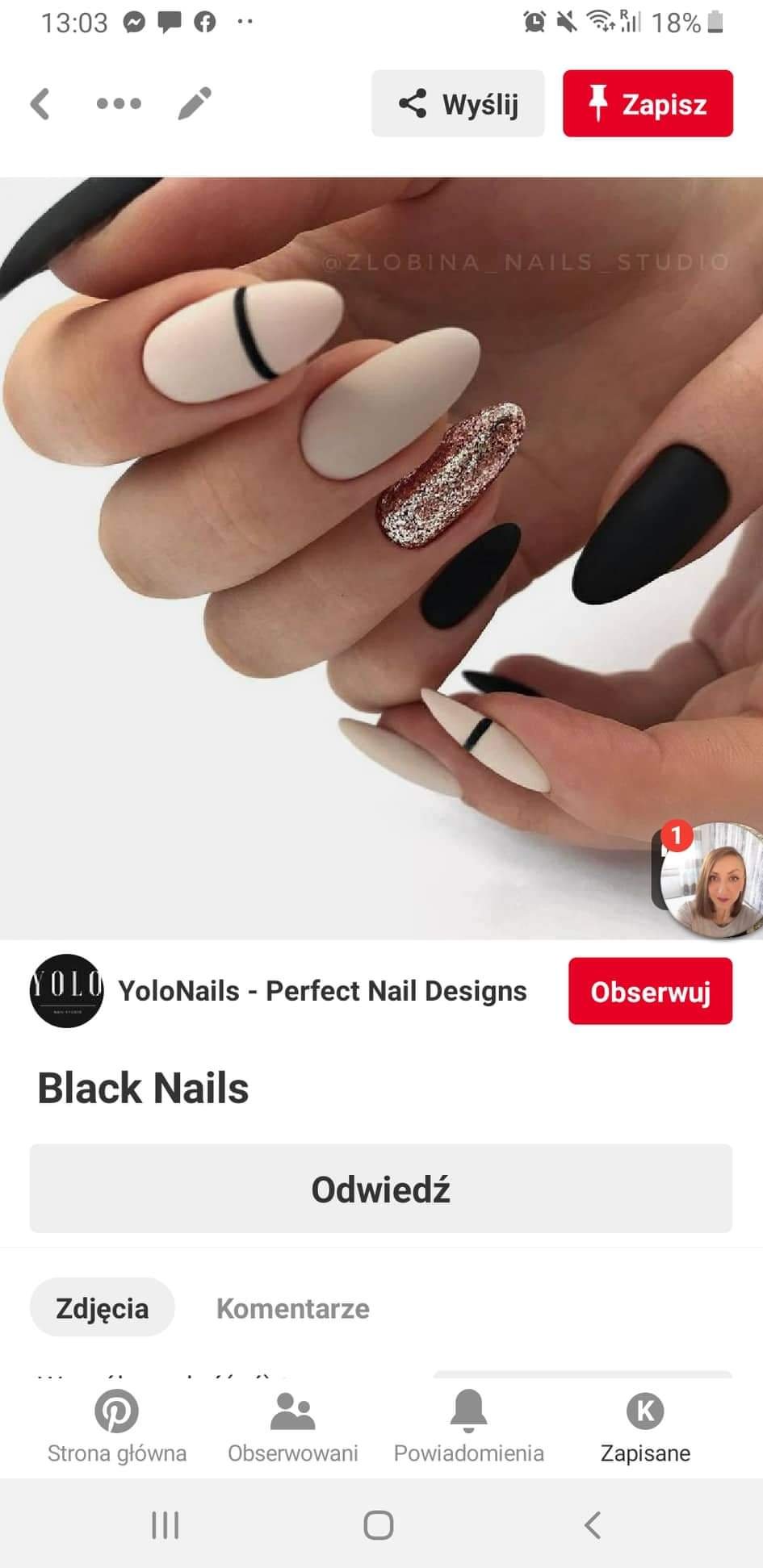Viewport: 763px width, 1568px height.
Task: Open system recent apps
Action: (166, 1525)
